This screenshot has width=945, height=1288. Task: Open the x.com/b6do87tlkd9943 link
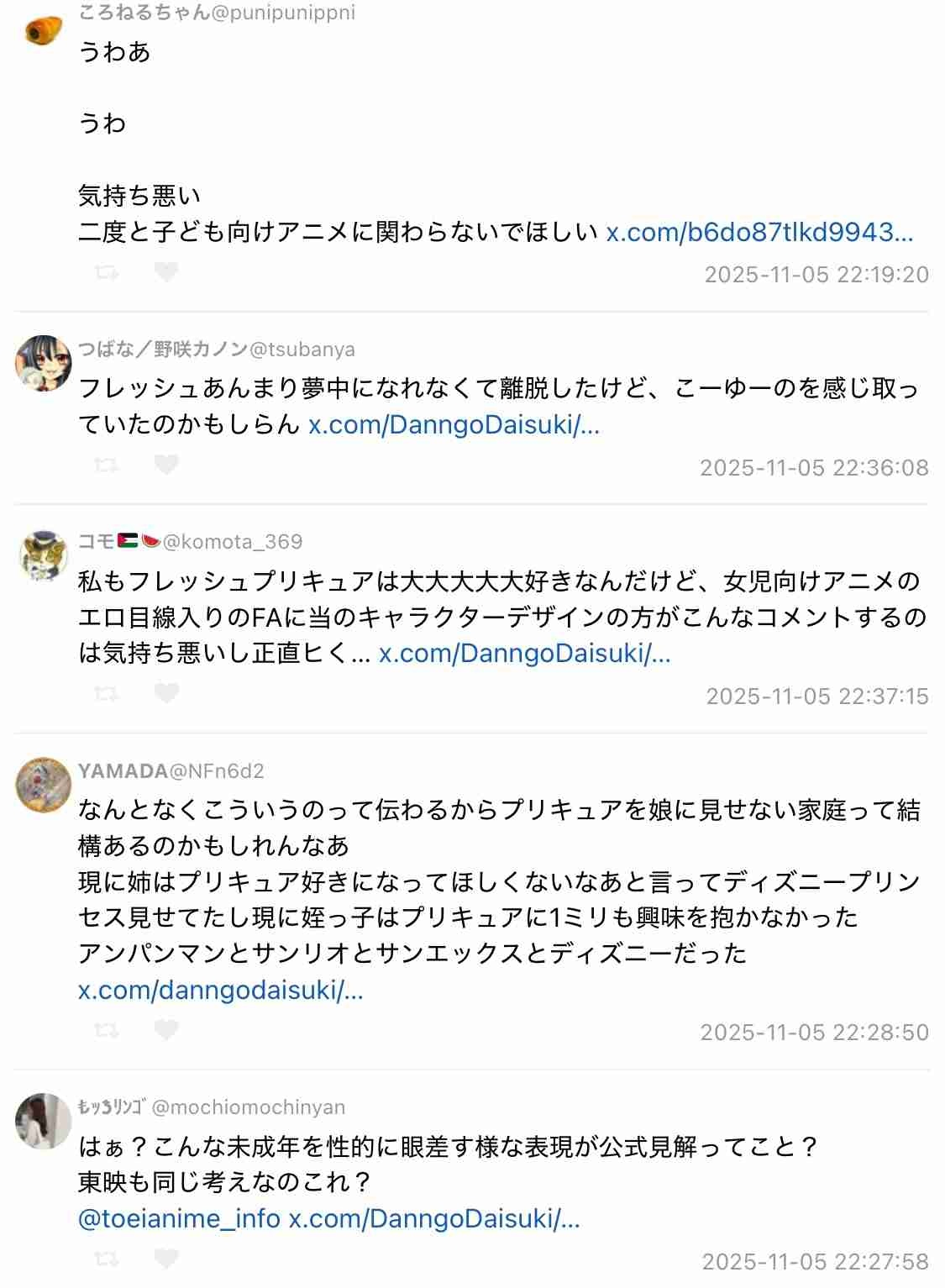coord(759,233)
